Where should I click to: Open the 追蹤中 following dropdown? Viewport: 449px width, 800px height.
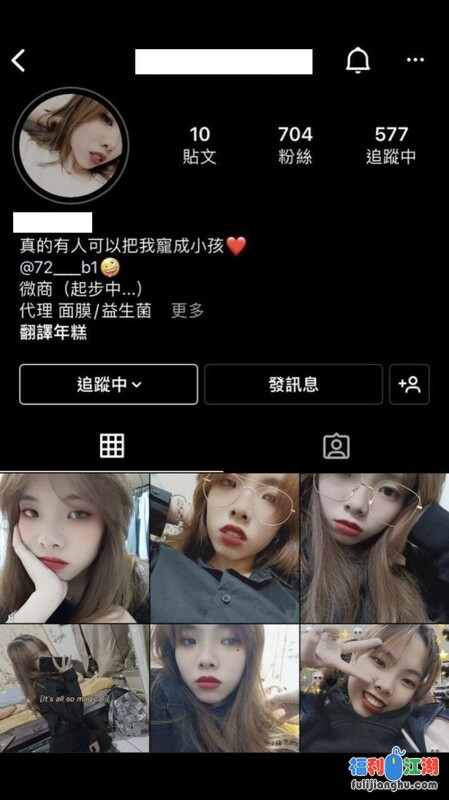pyautogui.click(x=109, y=384)
